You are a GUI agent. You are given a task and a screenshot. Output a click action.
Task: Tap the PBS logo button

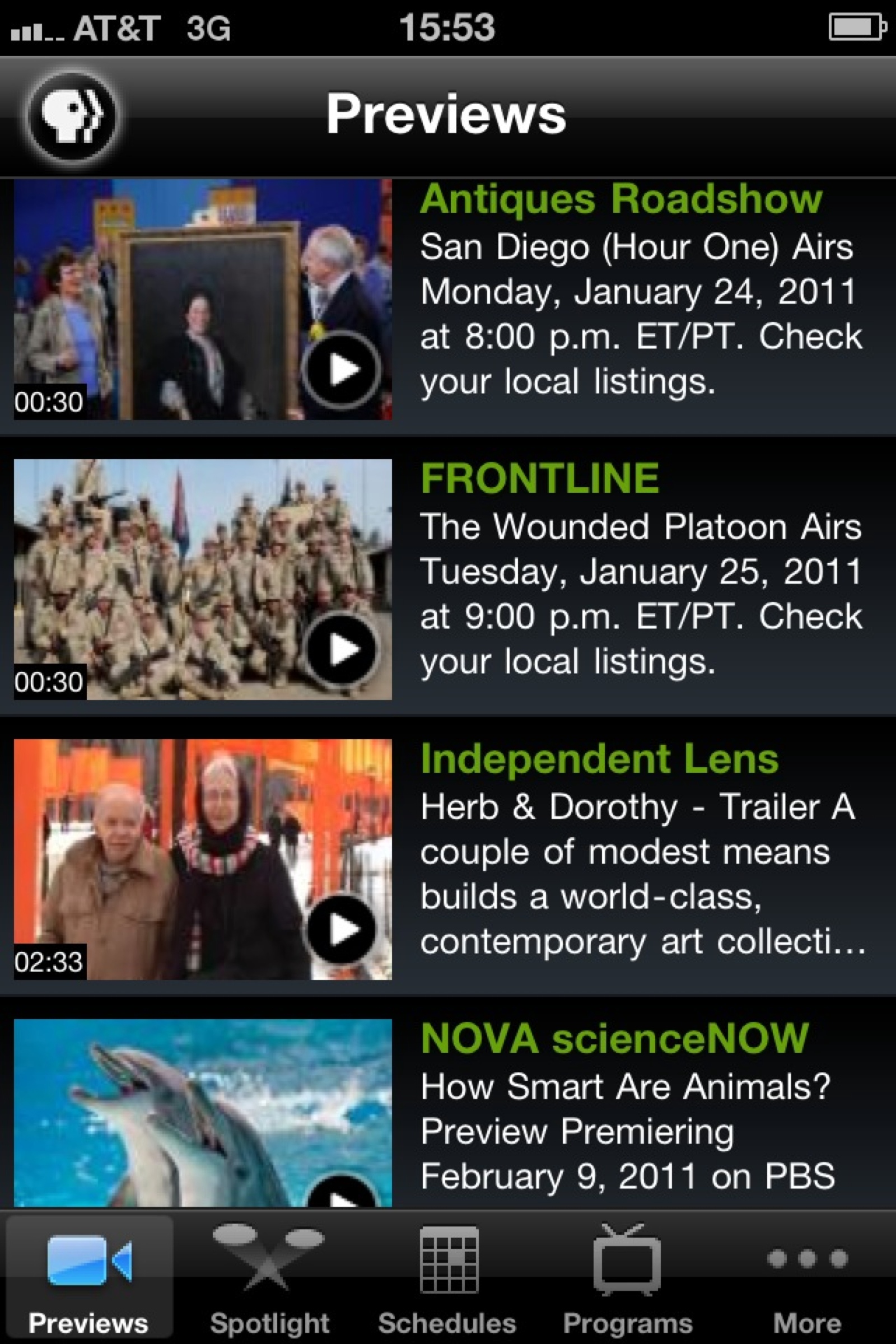click(73, 115)
